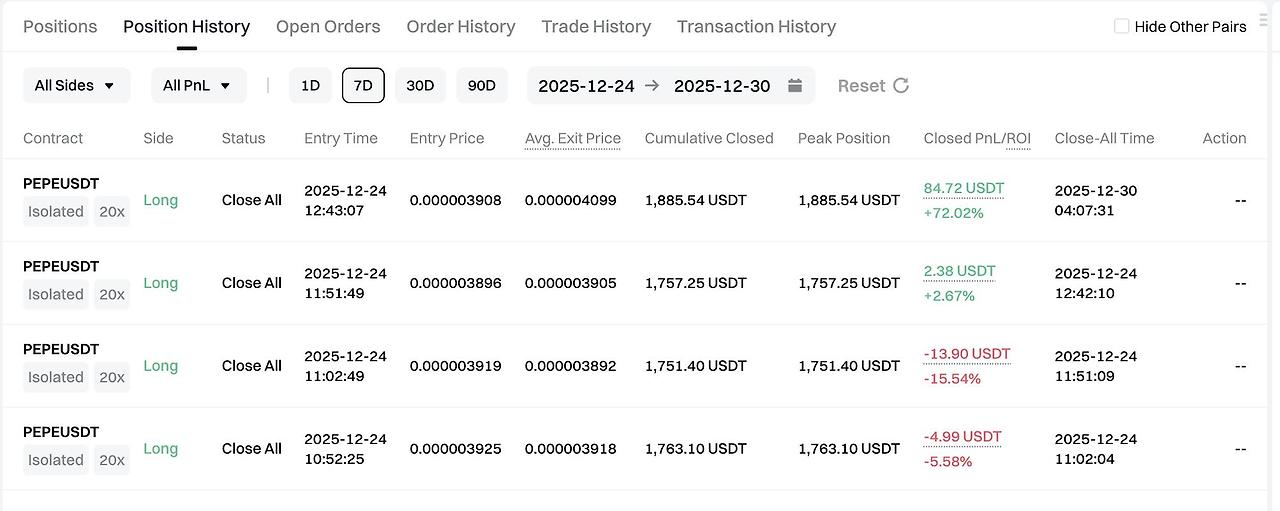
Task: Select the 30D time range
Action: [420, 85]
